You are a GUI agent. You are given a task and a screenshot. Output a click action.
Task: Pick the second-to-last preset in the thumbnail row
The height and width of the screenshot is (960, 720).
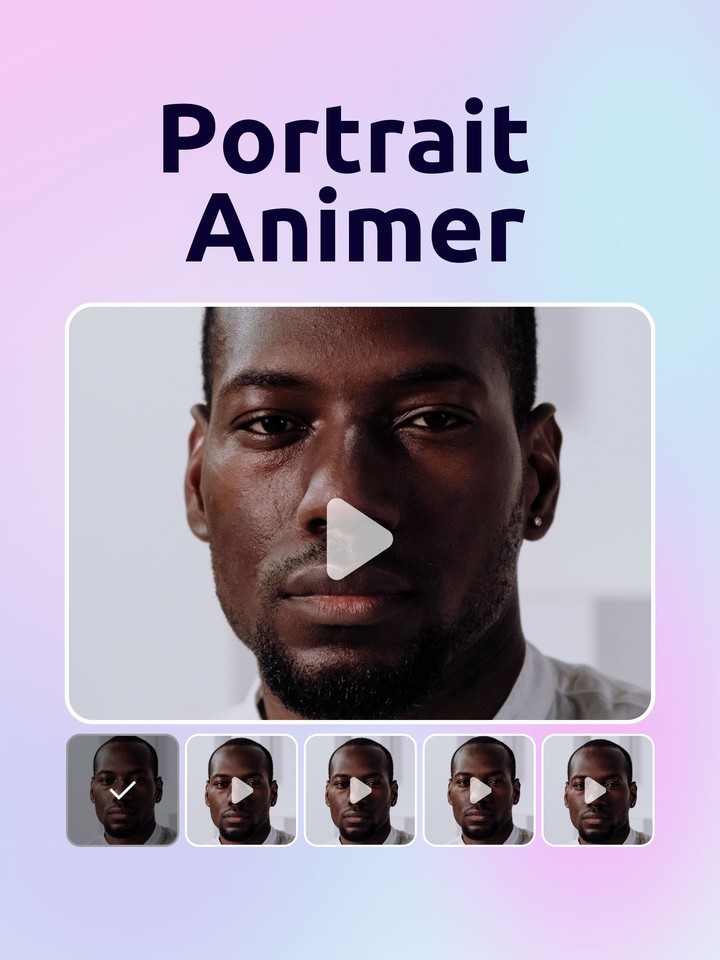click(480, 789)
